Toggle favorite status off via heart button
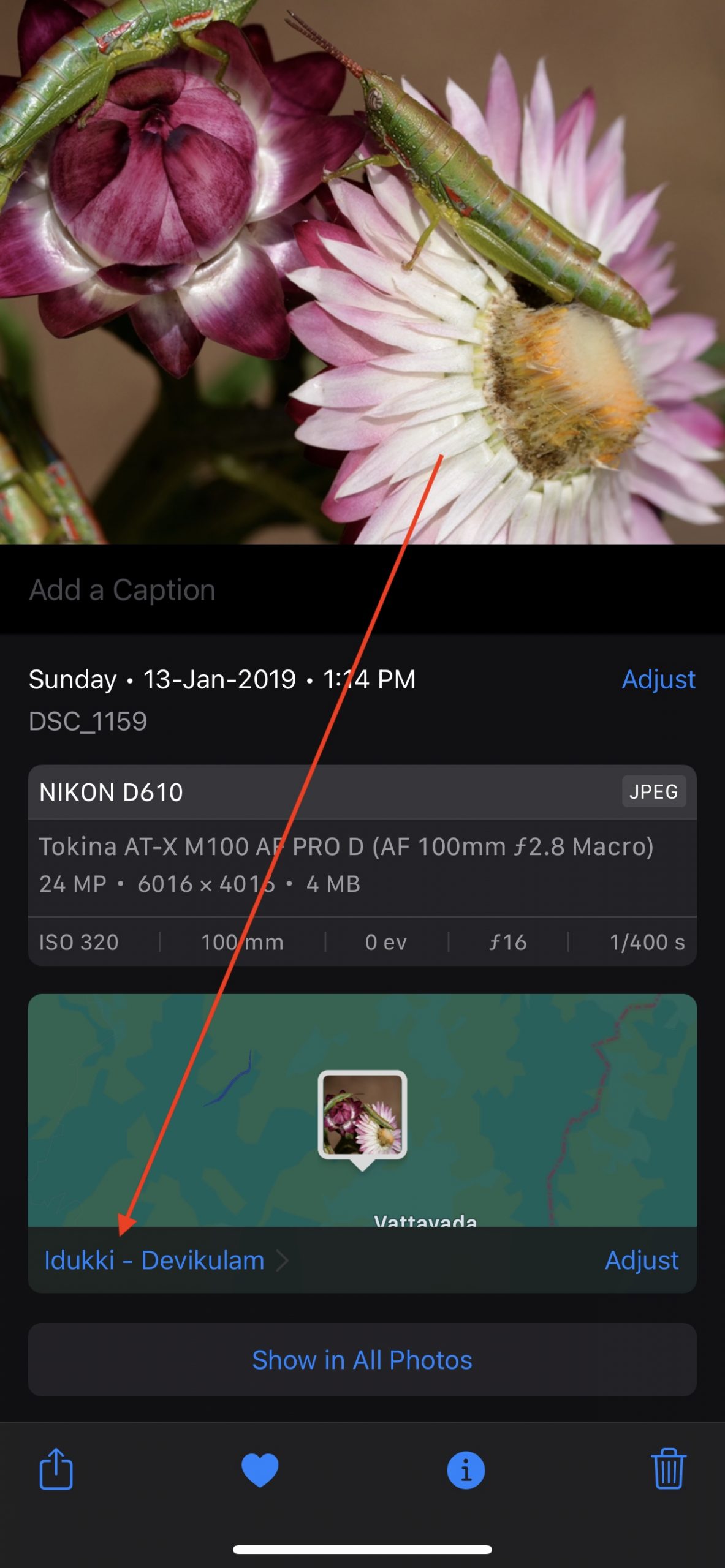Viewport: 725px width, 1568px height. (x=260, y=1469)
